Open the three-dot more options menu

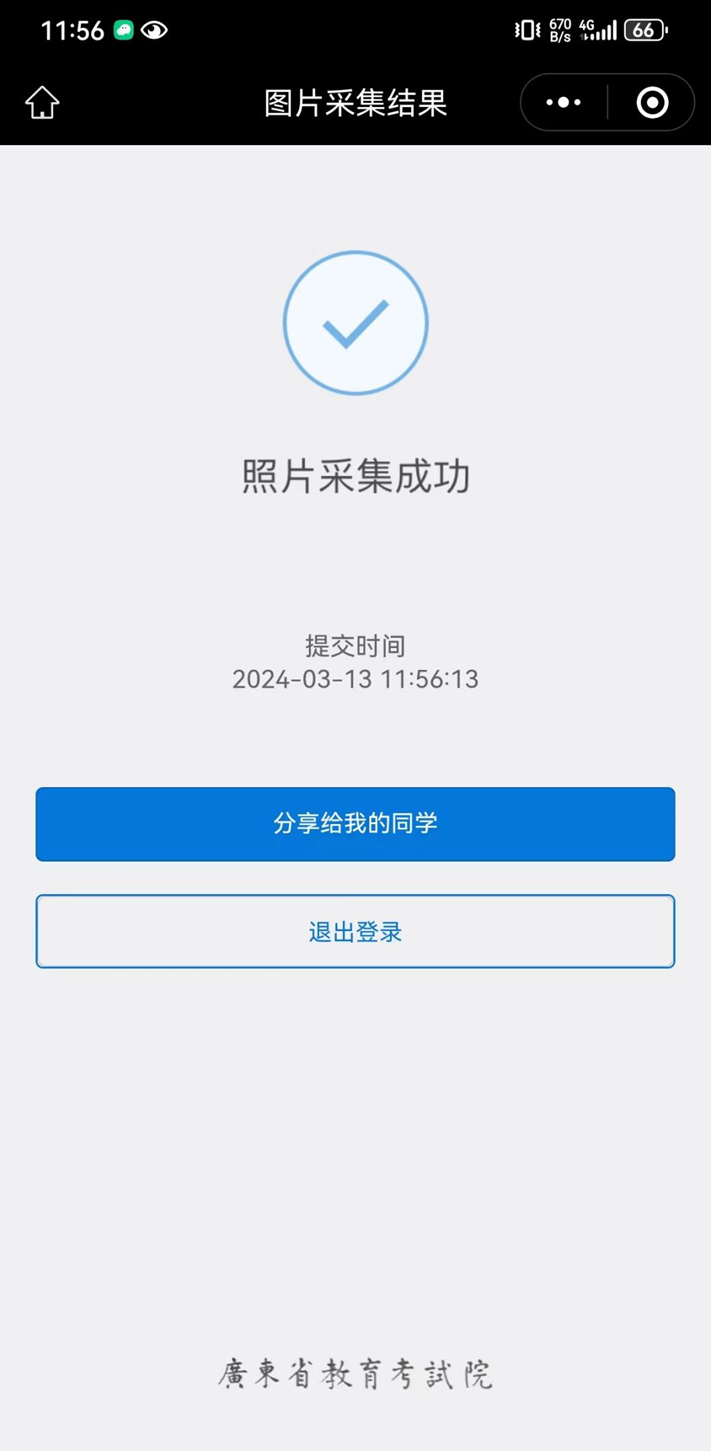click(x=564, y=103)
